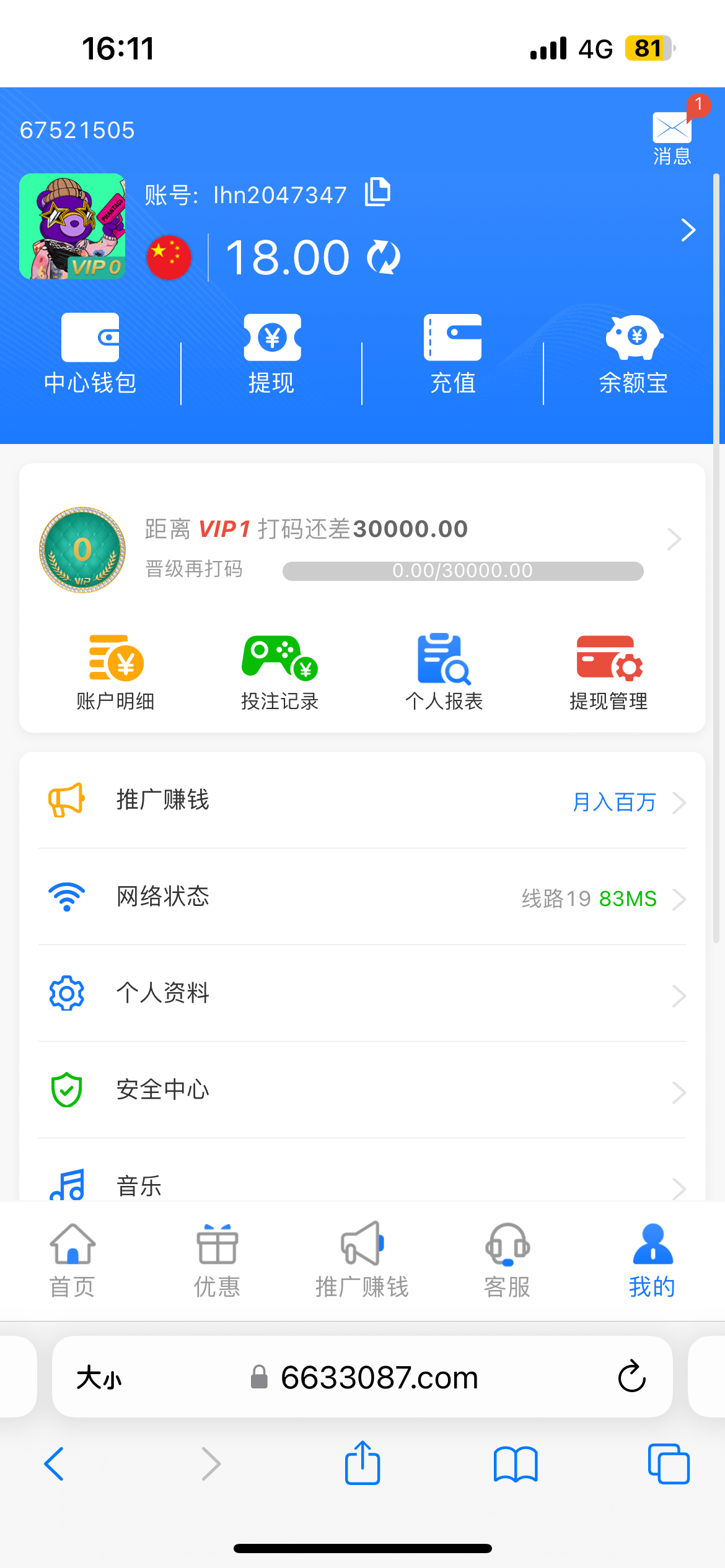Switch to the 首页 tab

click(72, 1260)
